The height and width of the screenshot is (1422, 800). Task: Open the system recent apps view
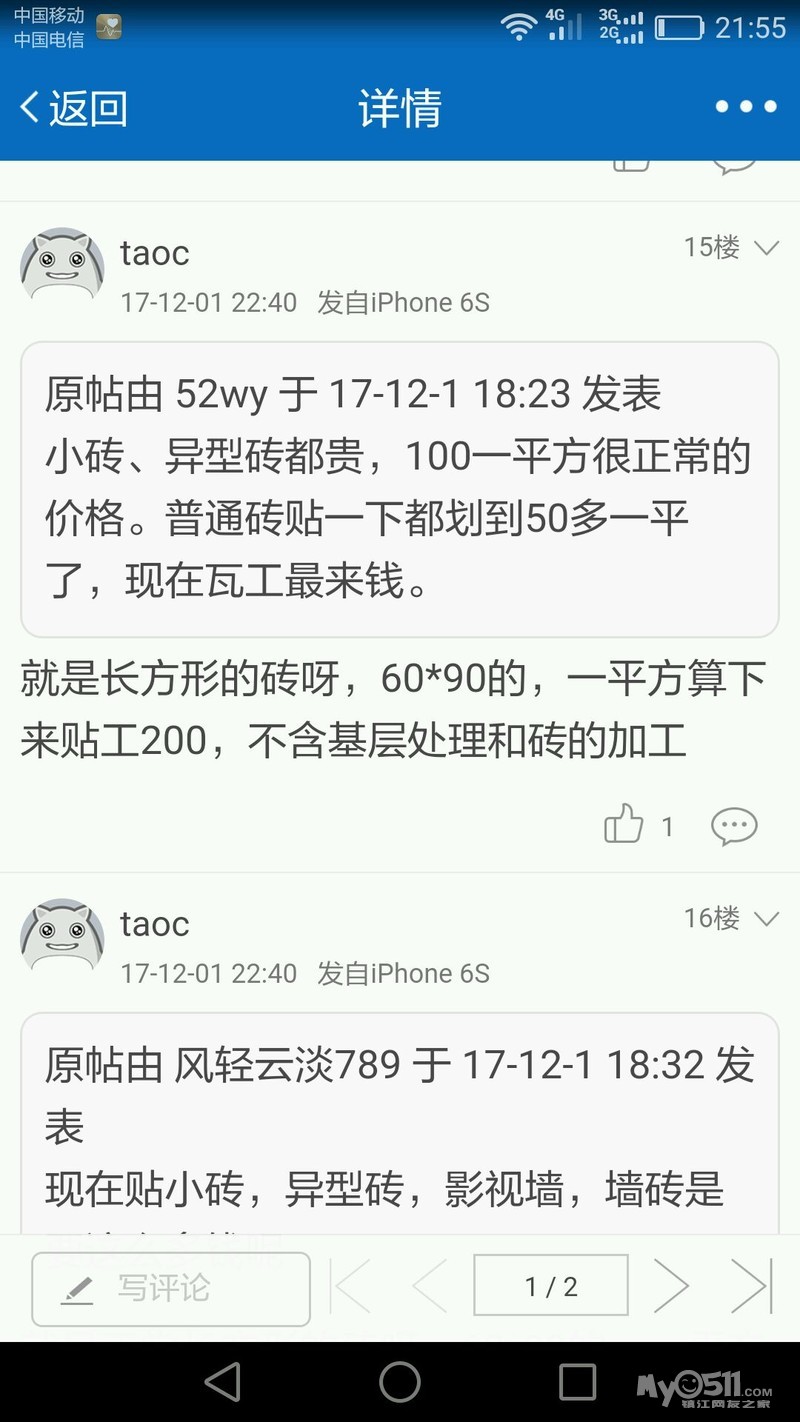click(577, 1382)
